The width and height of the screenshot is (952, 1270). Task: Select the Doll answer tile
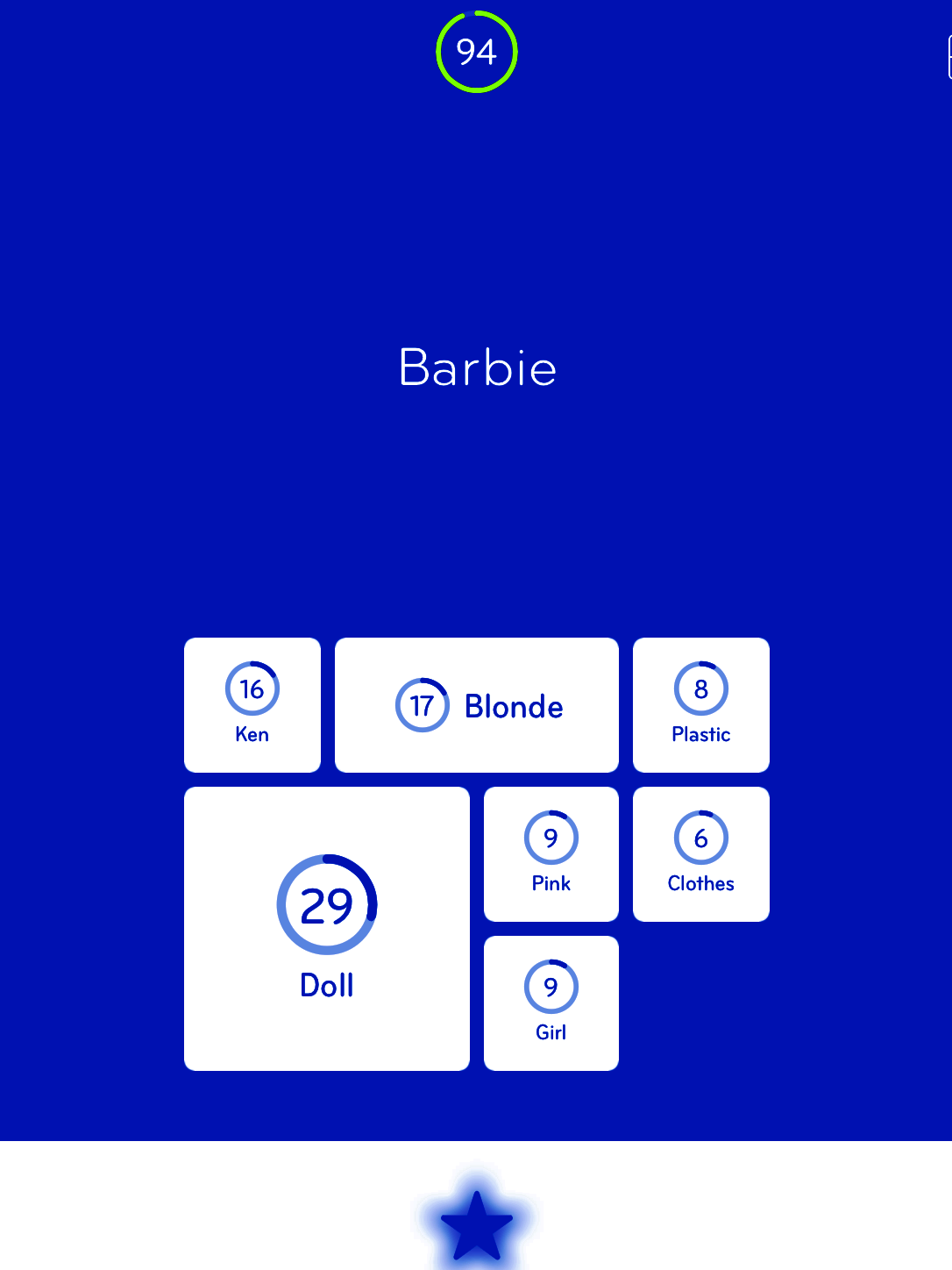click(x=327, y=928)
